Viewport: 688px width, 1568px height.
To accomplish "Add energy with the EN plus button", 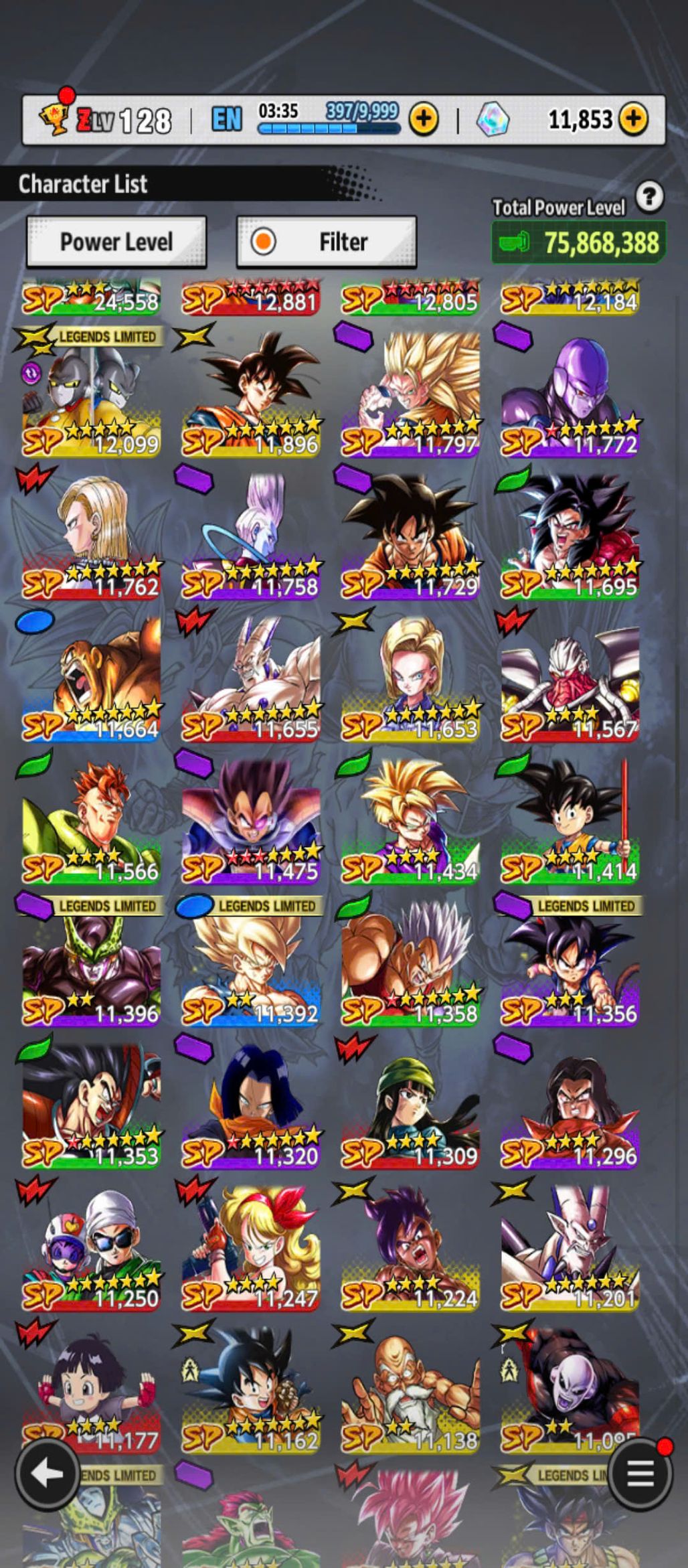I will [423, 119].
